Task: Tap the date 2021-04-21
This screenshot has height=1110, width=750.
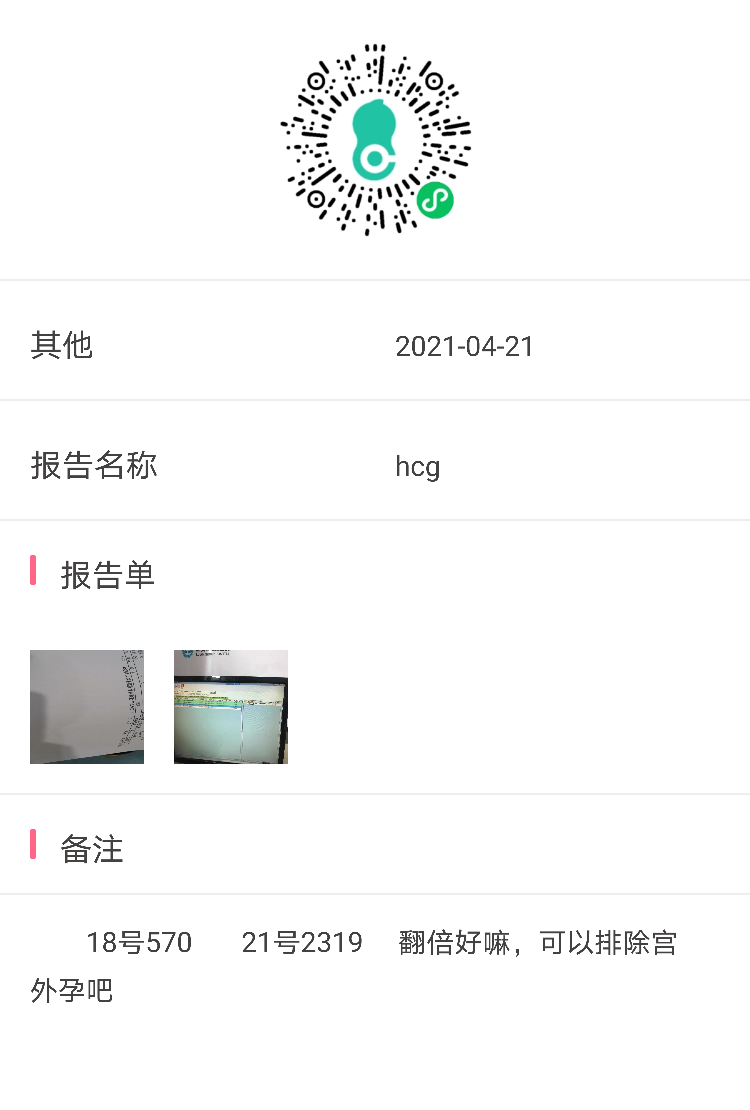Action: pos(465,345)
